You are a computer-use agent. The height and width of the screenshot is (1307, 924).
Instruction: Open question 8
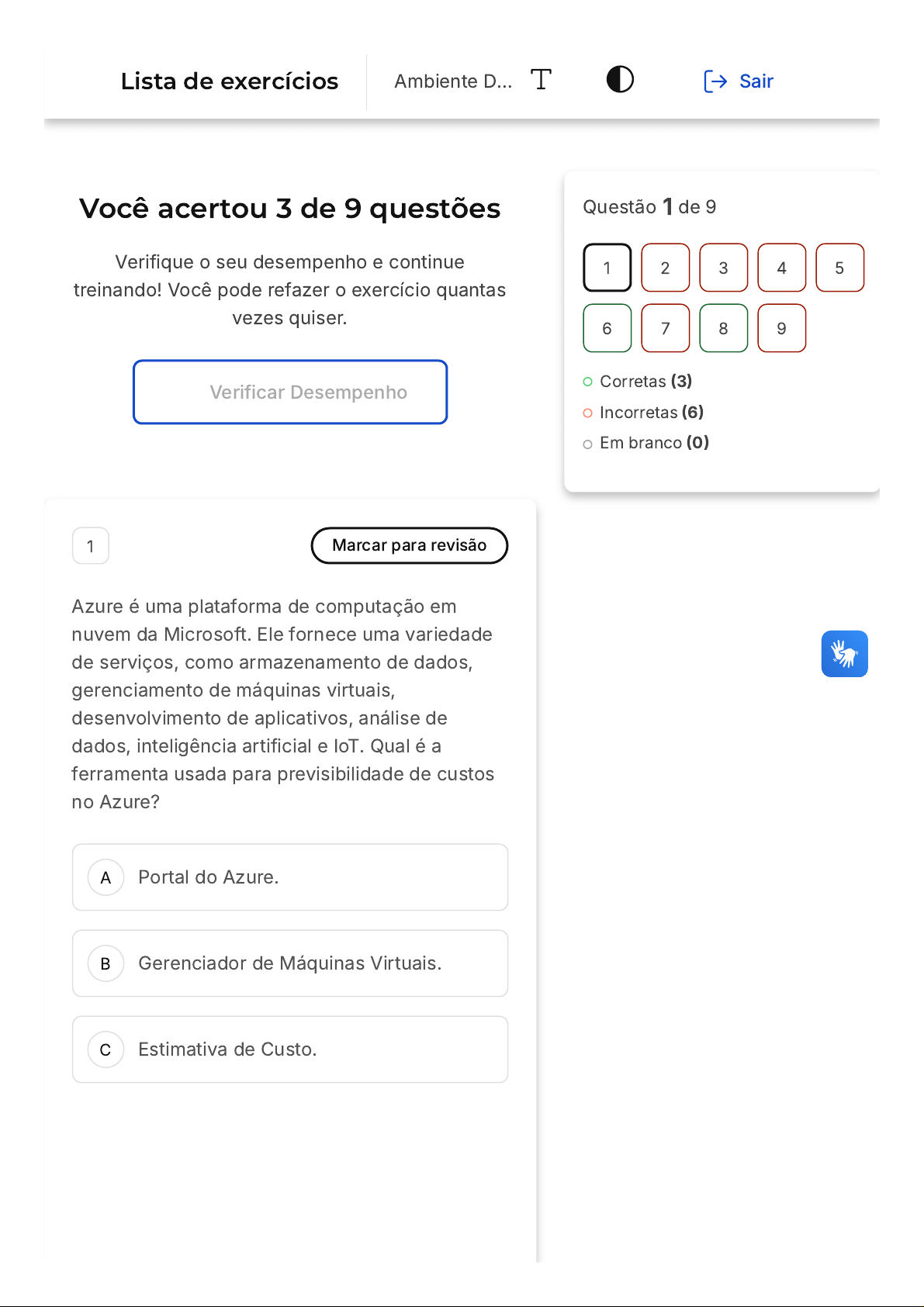pyautogui.click(x=723, y=329)
